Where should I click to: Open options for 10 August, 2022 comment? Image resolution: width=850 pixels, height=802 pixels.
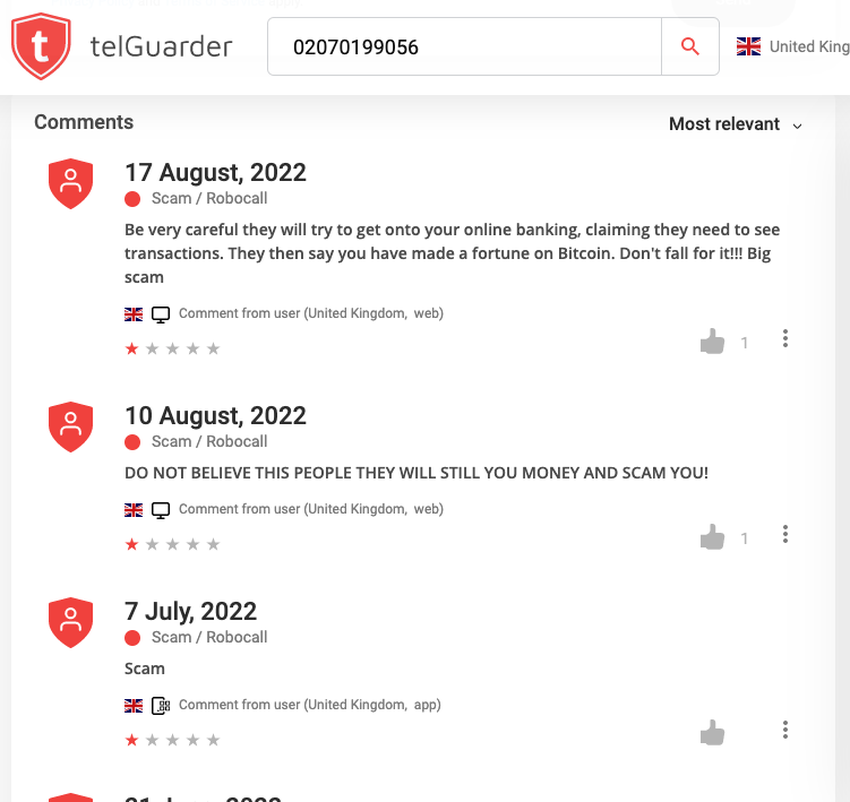(785, 535)
